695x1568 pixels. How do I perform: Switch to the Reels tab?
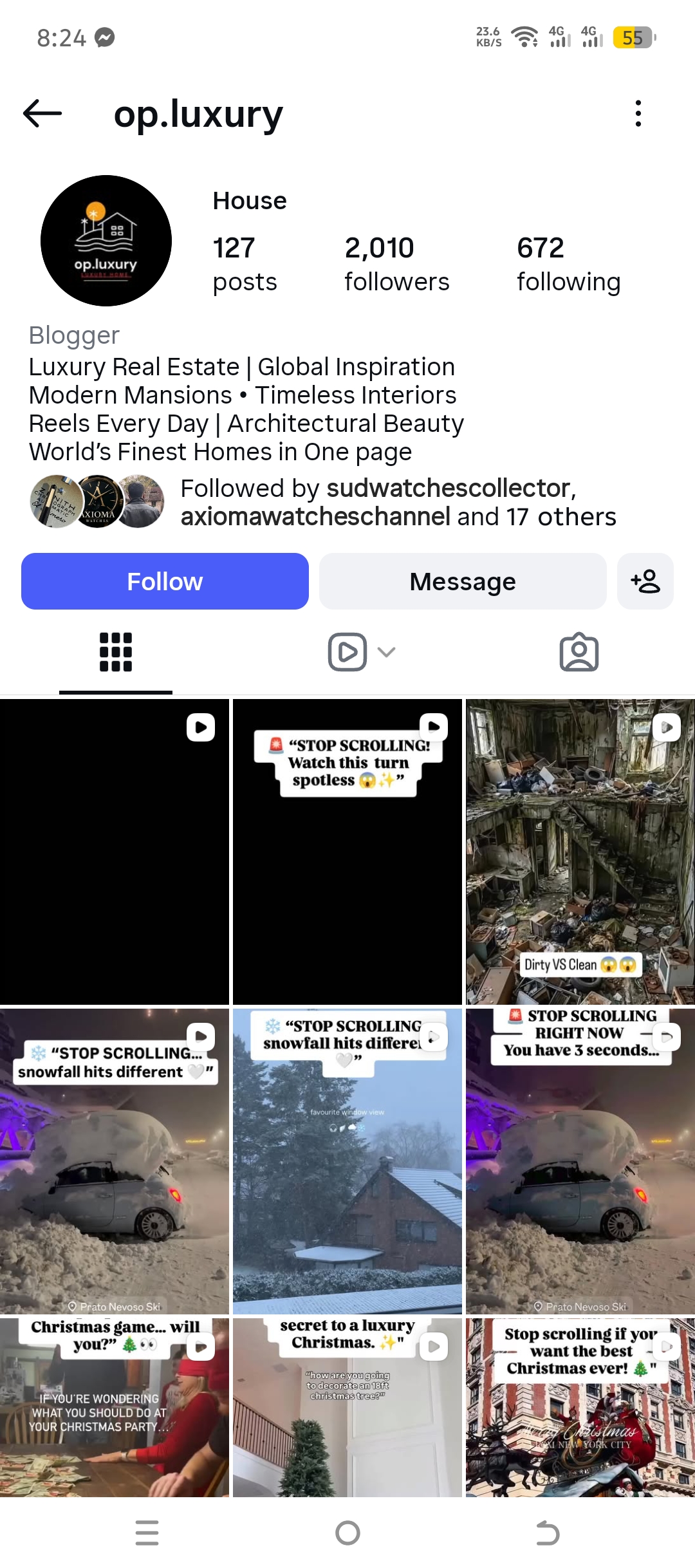coord(348,652)
